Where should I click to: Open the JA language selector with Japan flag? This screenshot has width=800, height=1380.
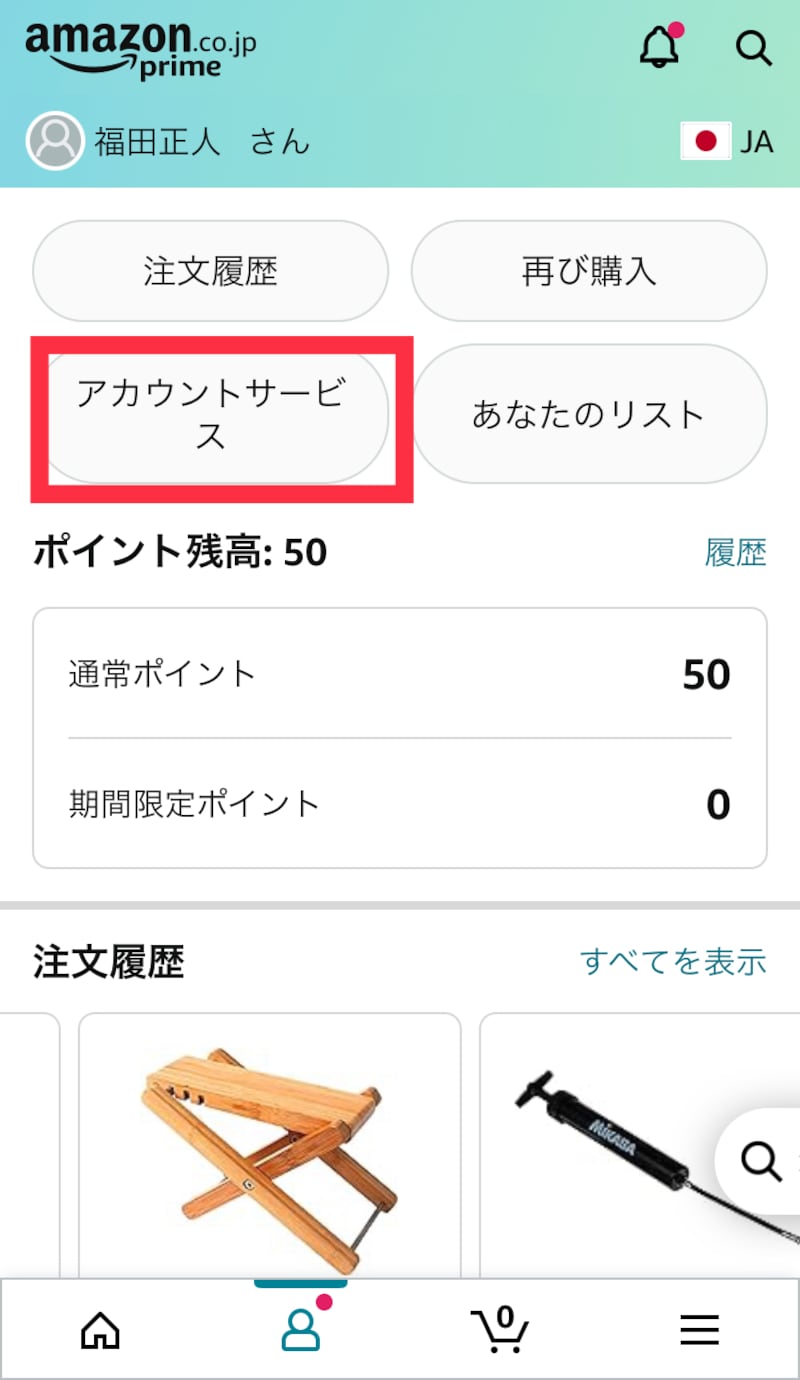(x=730, y=141)
